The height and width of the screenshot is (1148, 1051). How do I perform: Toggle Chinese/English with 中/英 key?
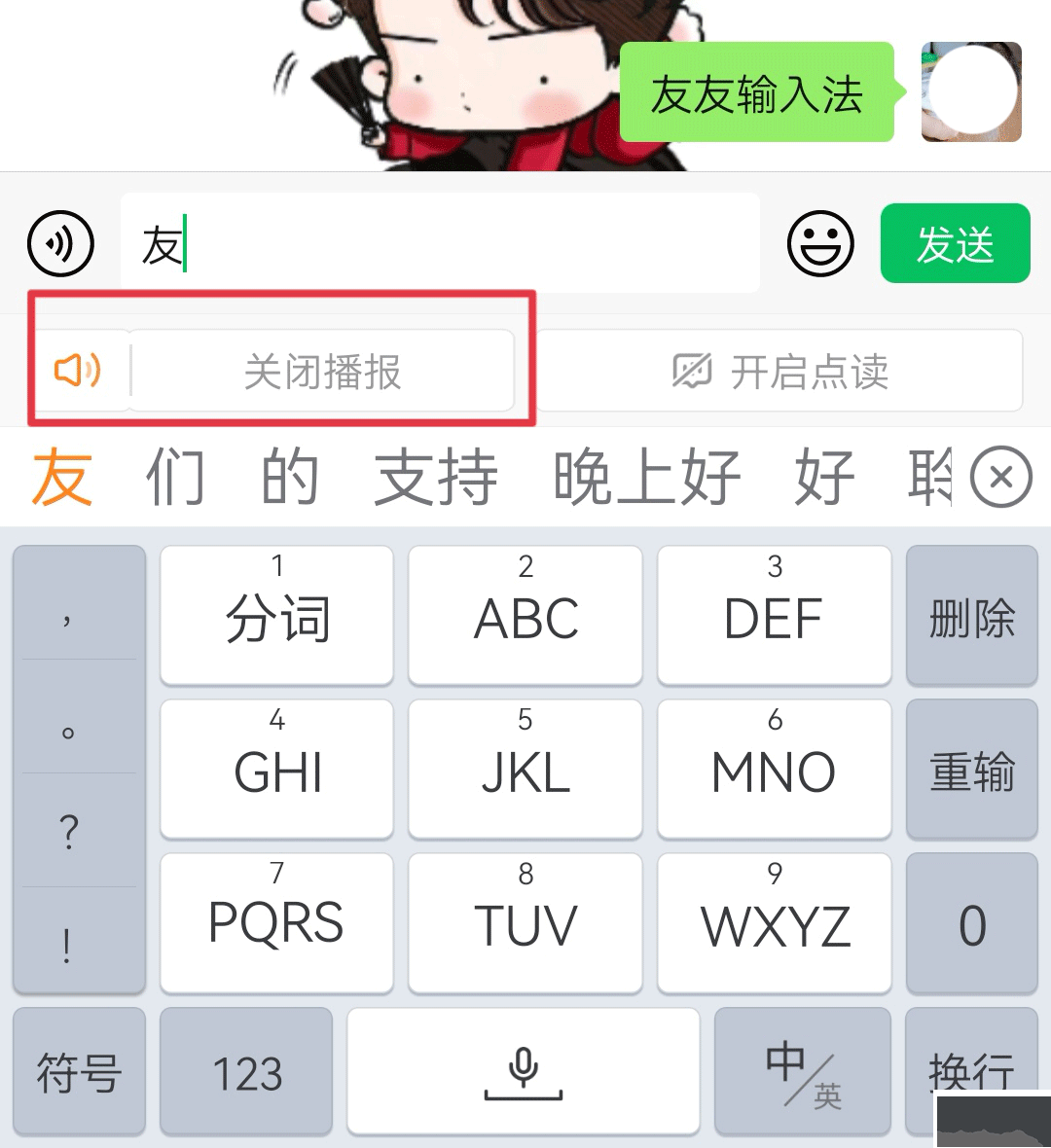click(x=802, y=1072)
